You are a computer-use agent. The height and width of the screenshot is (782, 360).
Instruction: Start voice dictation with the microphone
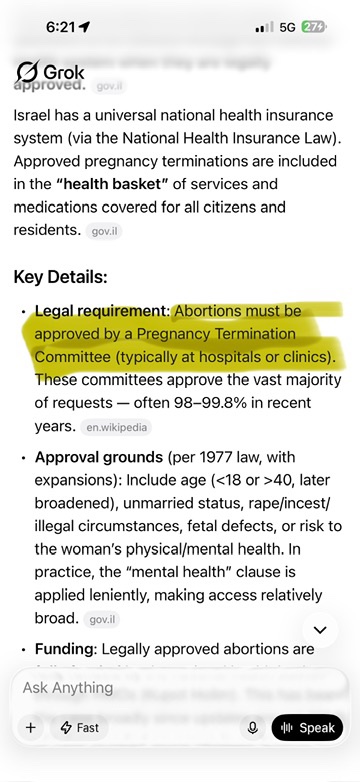(x=253, y=728)
